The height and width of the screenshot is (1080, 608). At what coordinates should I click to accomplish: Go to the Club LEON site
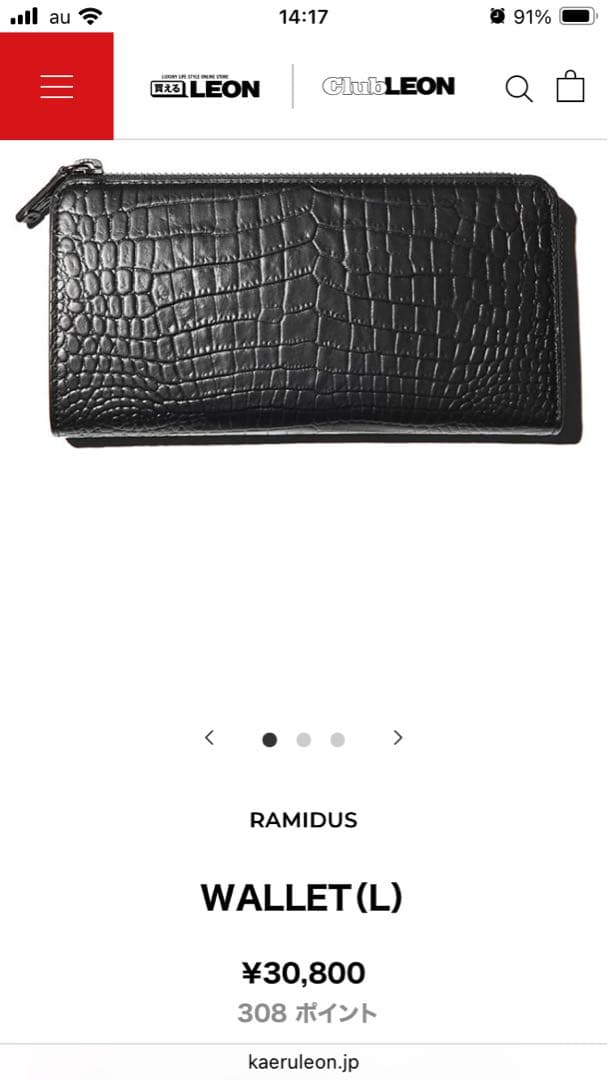click(x=388, y=87)
